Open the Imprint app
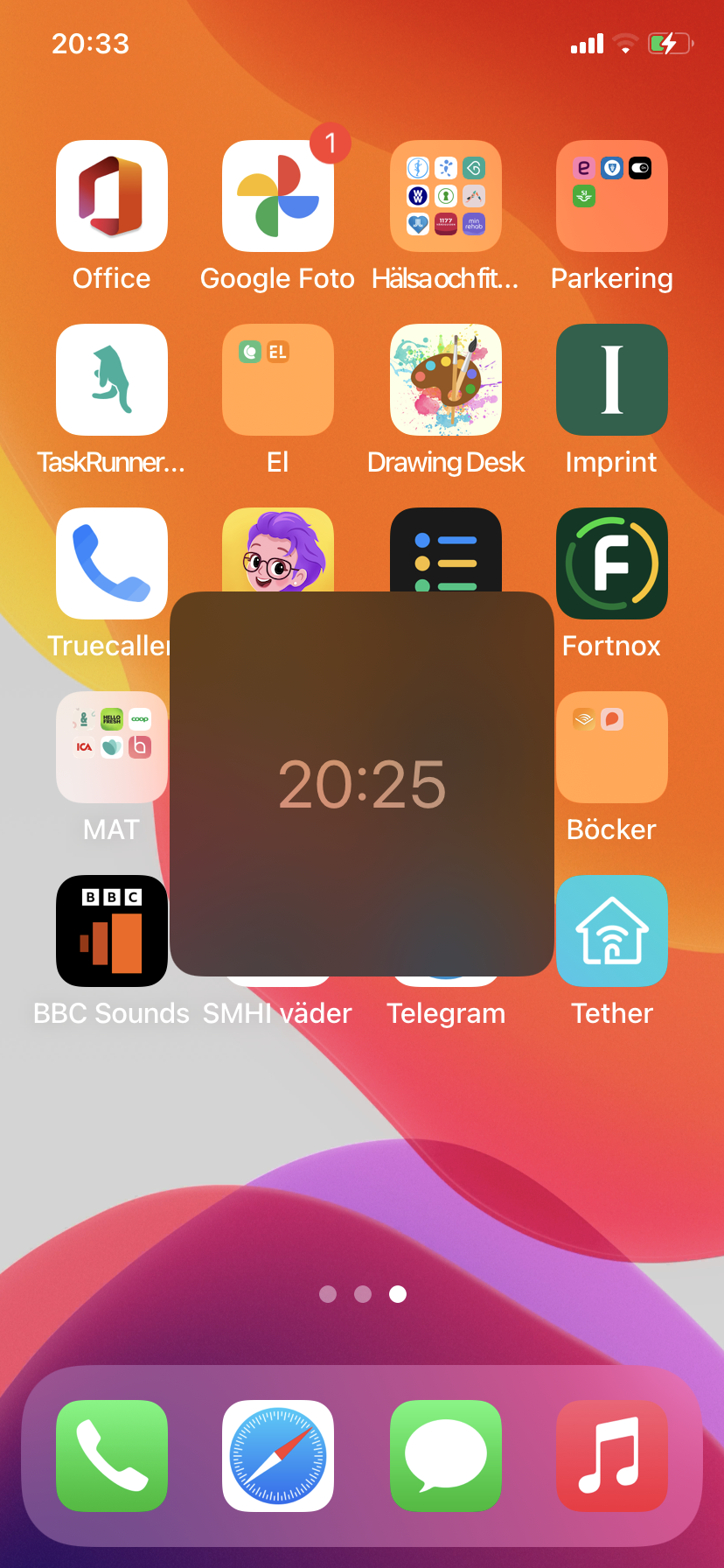The height and width of the screenshot is (1568, 724). coord(612,381)
